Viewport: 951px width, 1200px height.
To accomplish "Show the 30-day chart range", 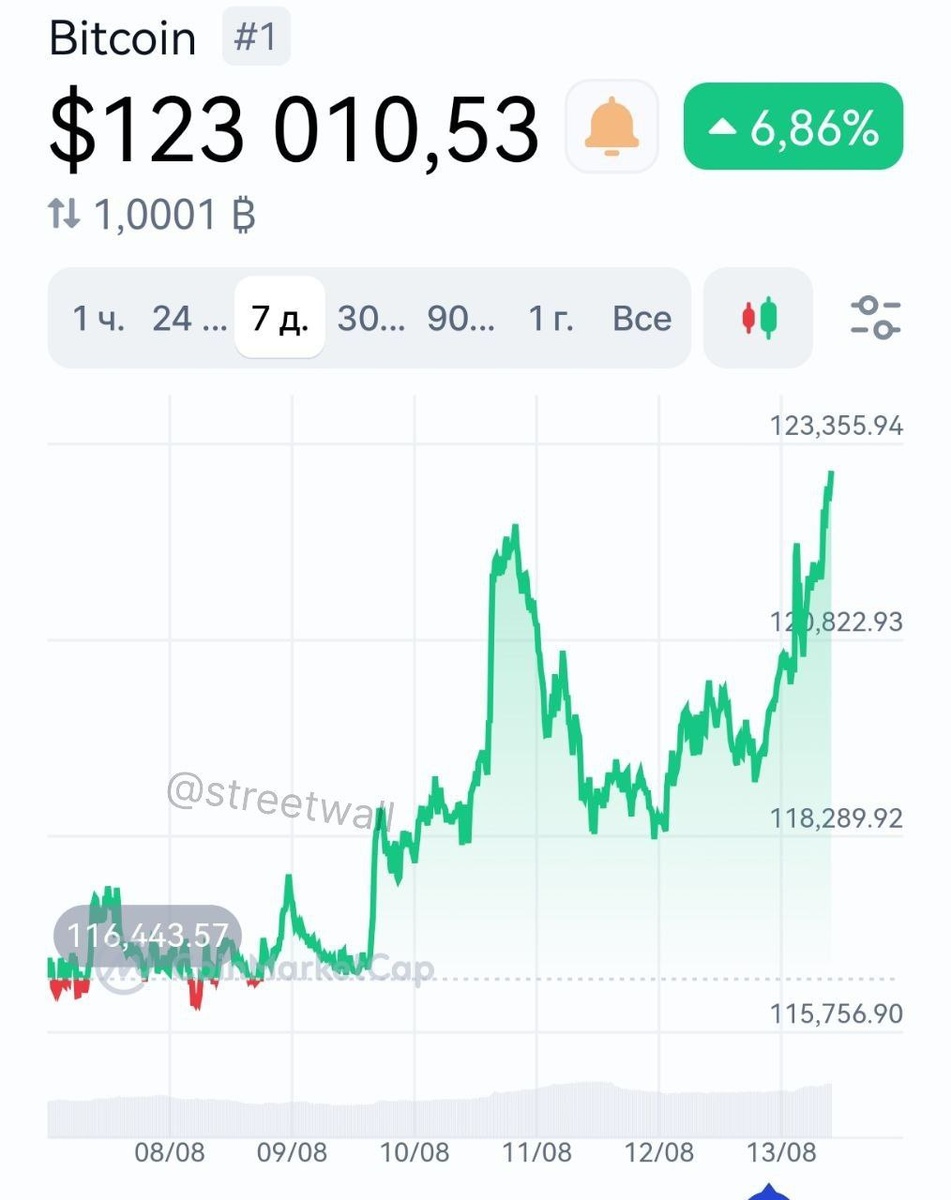I will [x=371, y=319].
